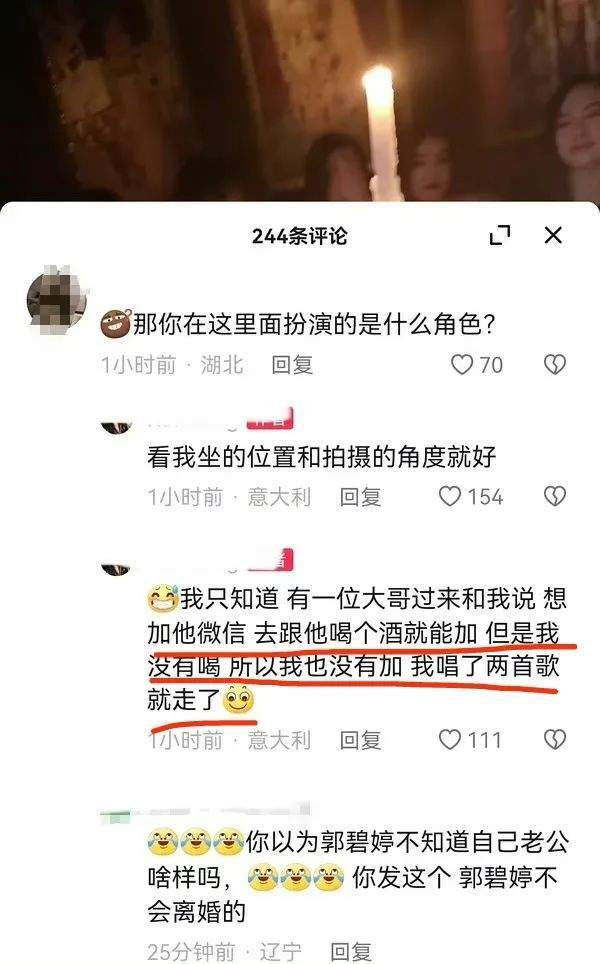Reply to the 看我坐的位置 comment
This screenshot has height=964, width=600.
(360, 496)
